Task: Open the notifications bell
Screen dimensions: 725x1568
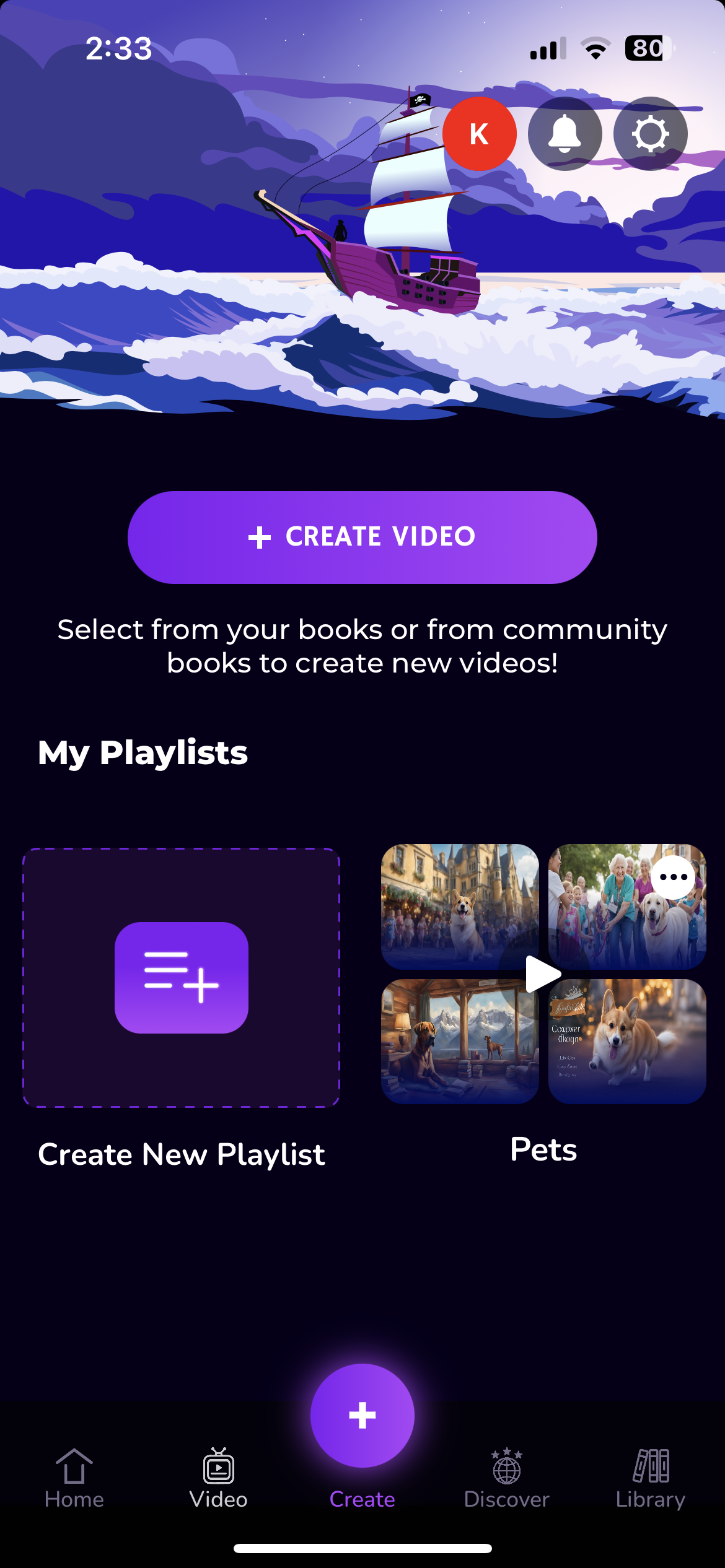Action: click(565, 134)
